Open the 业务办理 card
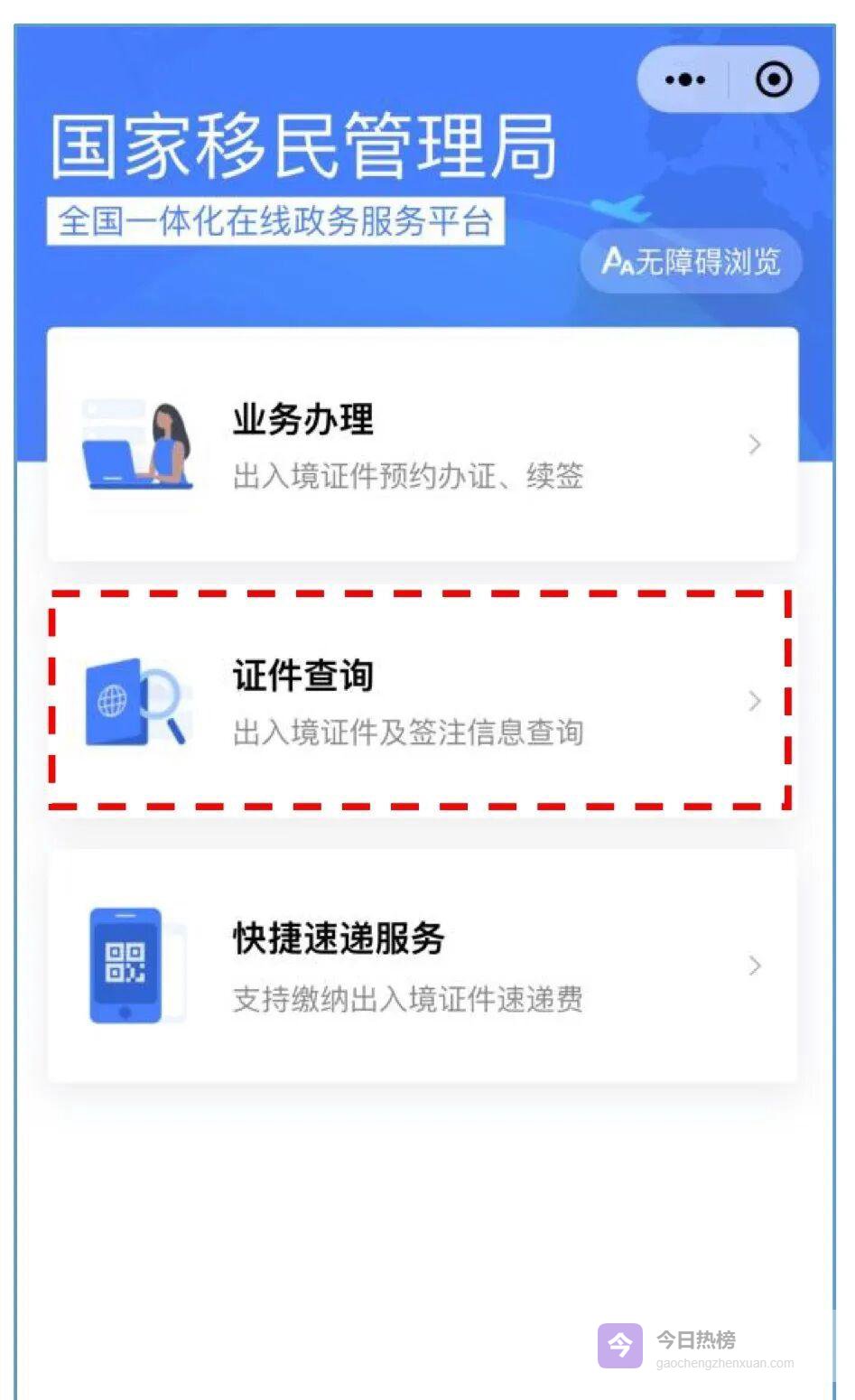Viewport: 855px width, 1400px height. (423, 444)
